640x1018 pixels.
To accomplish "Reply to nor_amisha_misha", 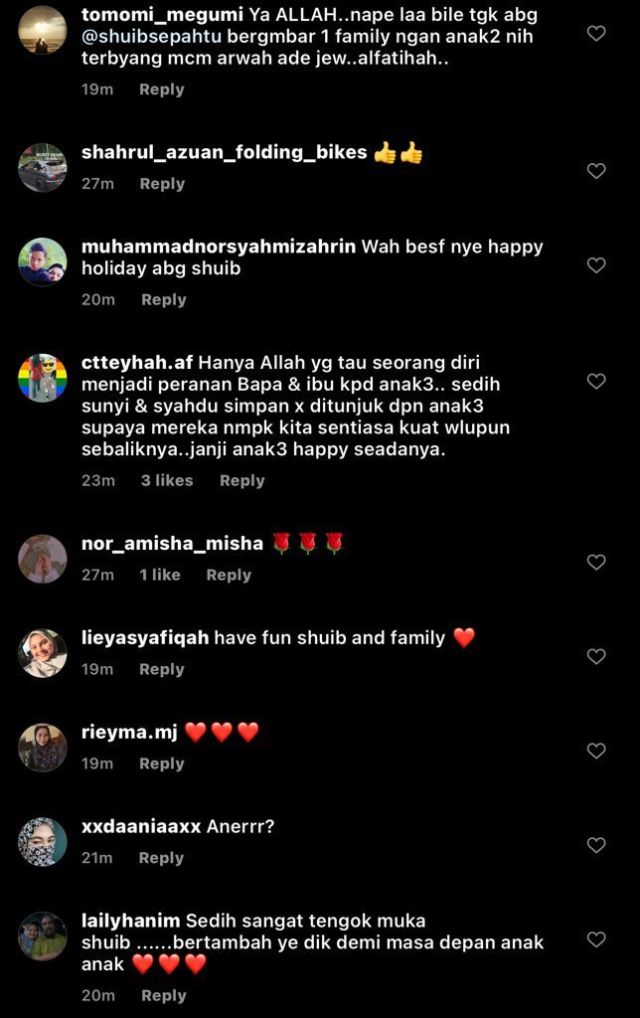I will [228, 574].
